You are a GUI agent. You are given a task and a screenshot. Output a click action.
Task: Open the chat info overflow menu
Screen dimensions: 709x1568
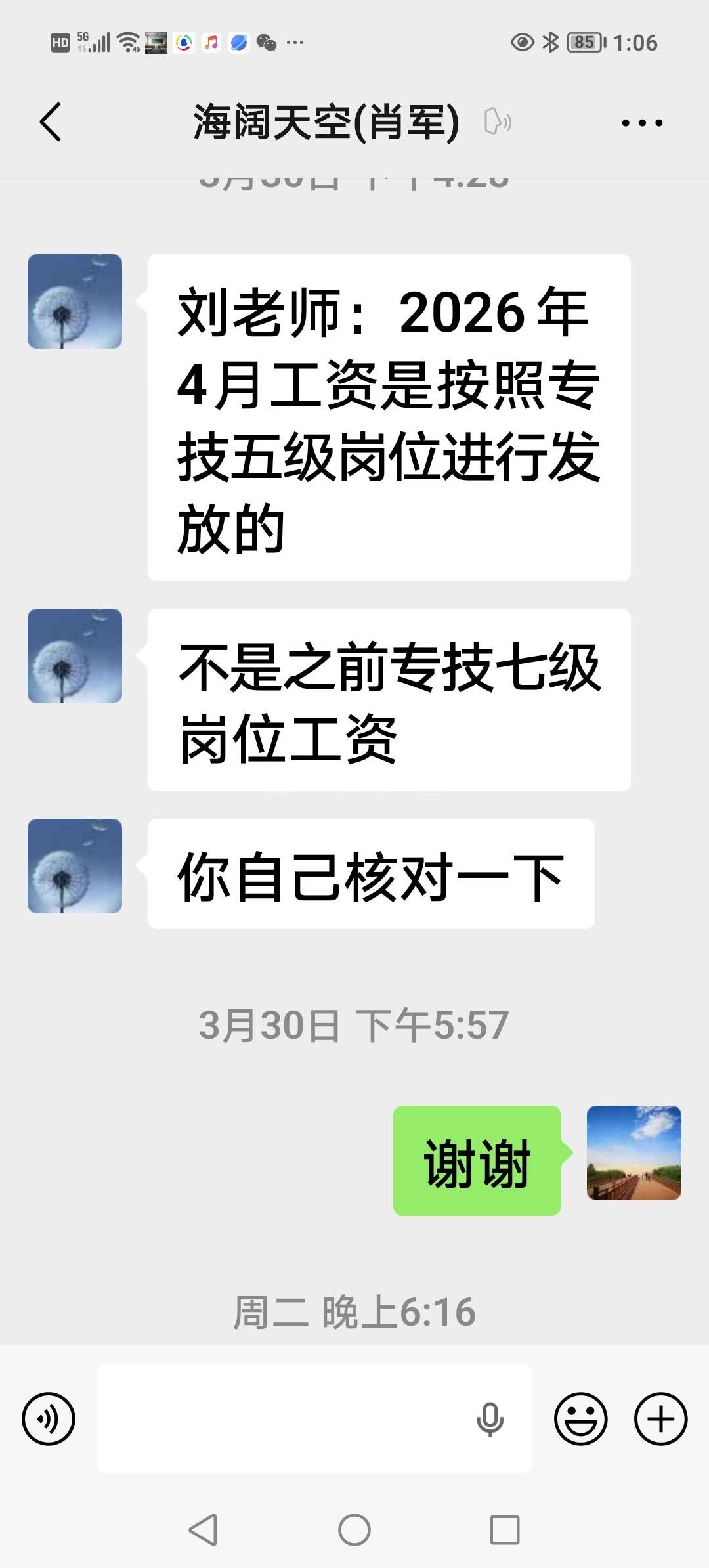pos(641,123)
